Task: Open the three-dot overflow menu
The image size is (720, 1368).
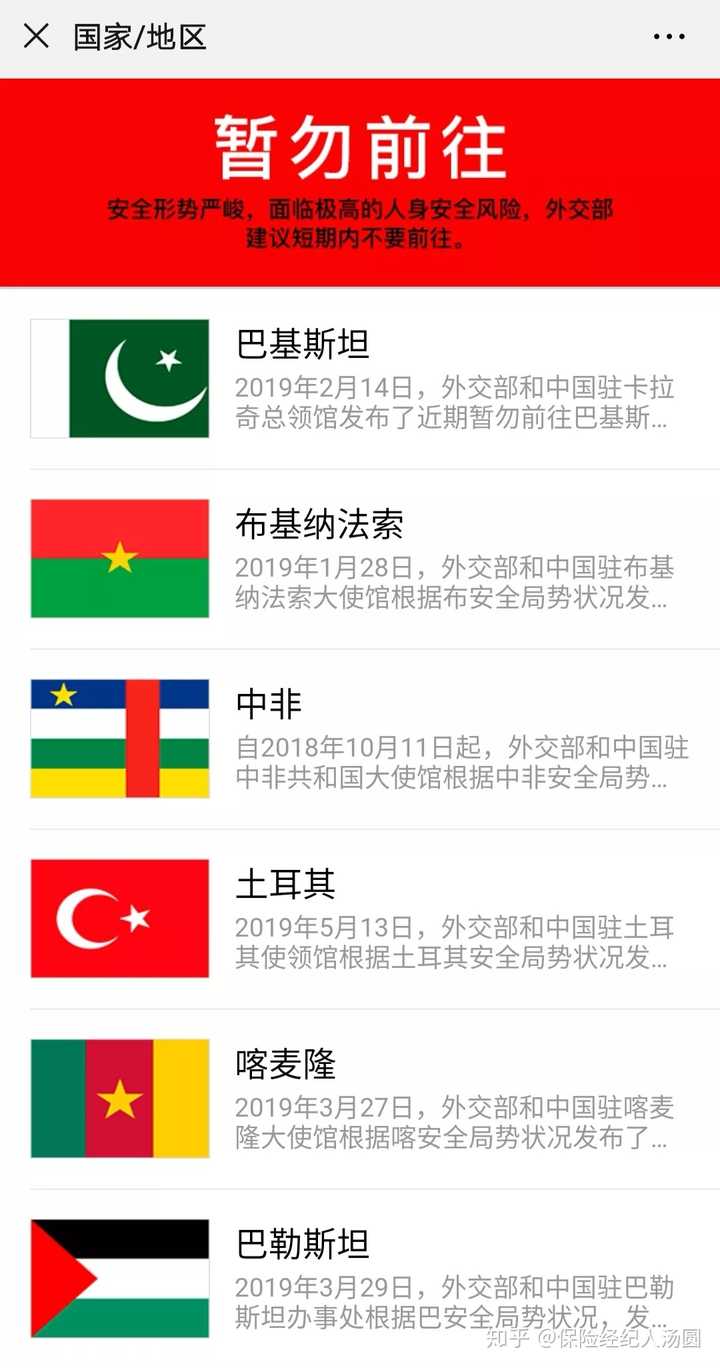Action: point(669,37)
